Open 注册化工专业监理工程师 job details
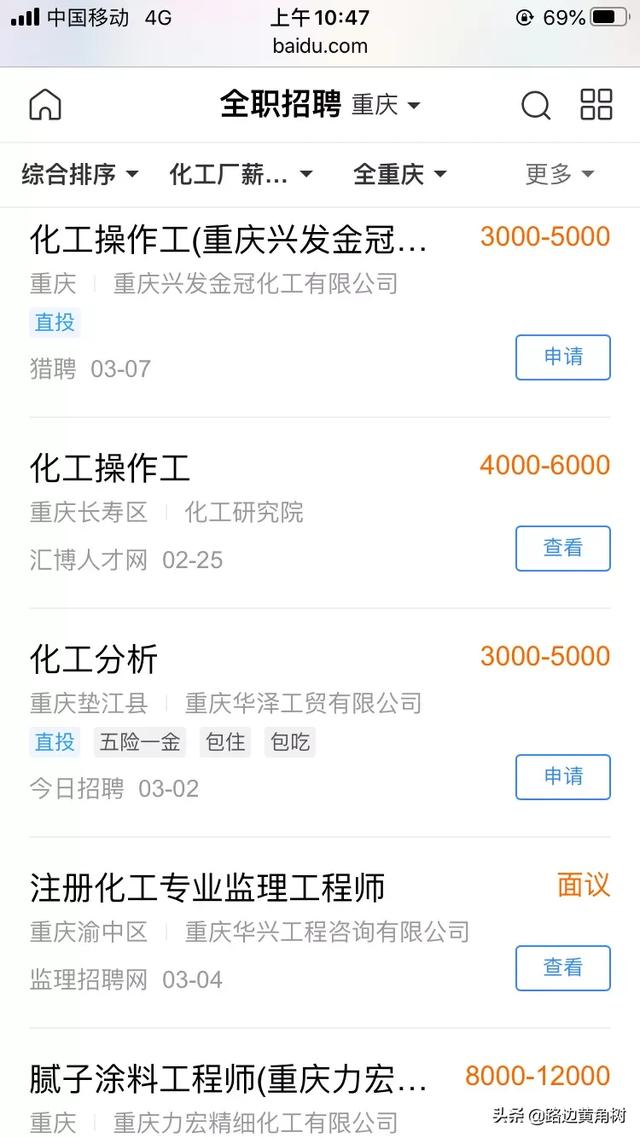Viewport: 640px width, 1138px height. click(208, 888)
